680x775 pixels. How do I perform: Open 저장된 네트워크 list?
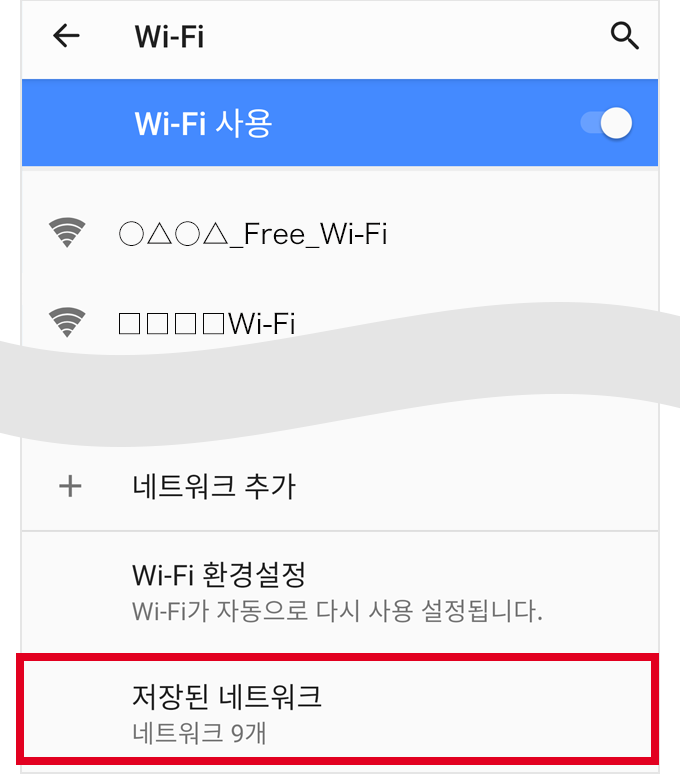point(336,711)
